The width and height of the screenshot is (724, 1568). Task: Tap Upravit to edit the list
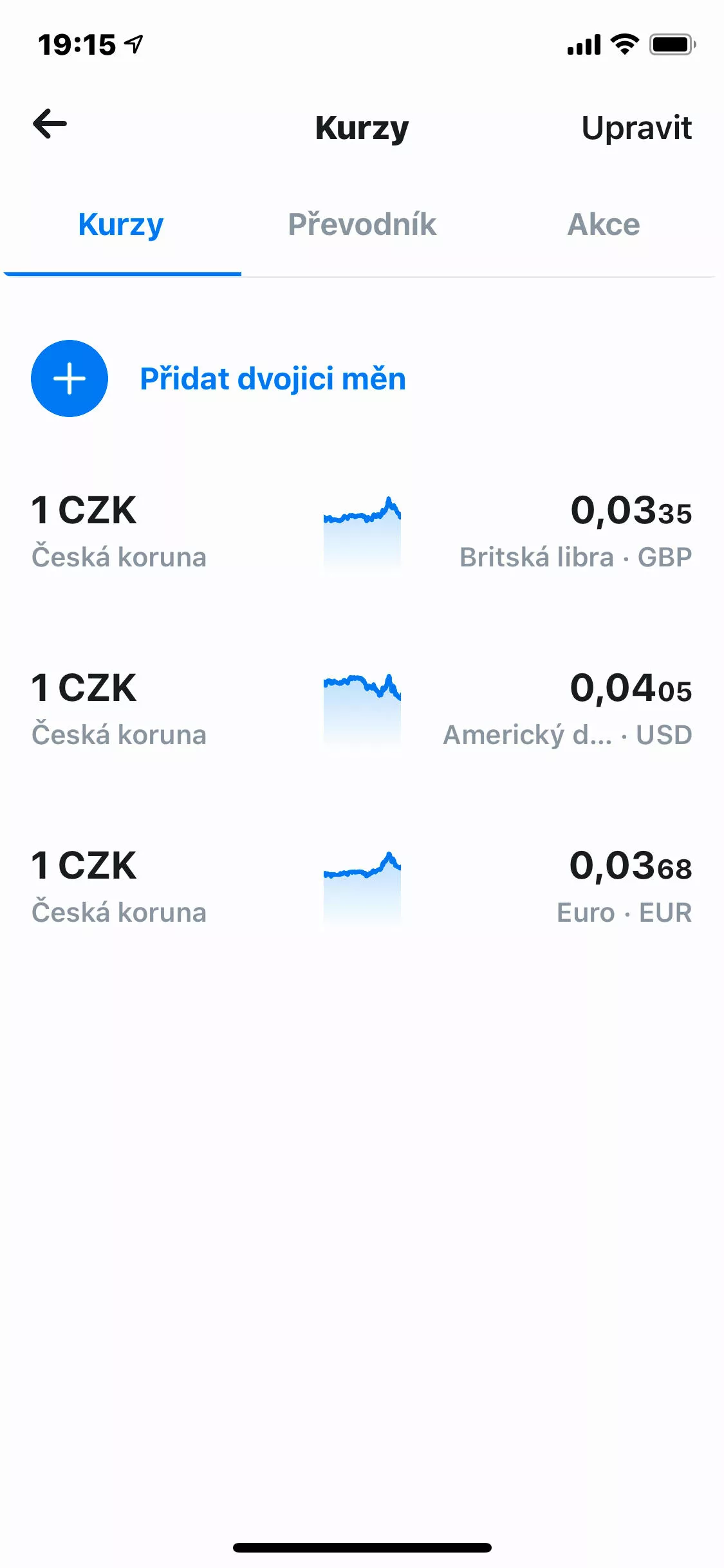point(636,128)
